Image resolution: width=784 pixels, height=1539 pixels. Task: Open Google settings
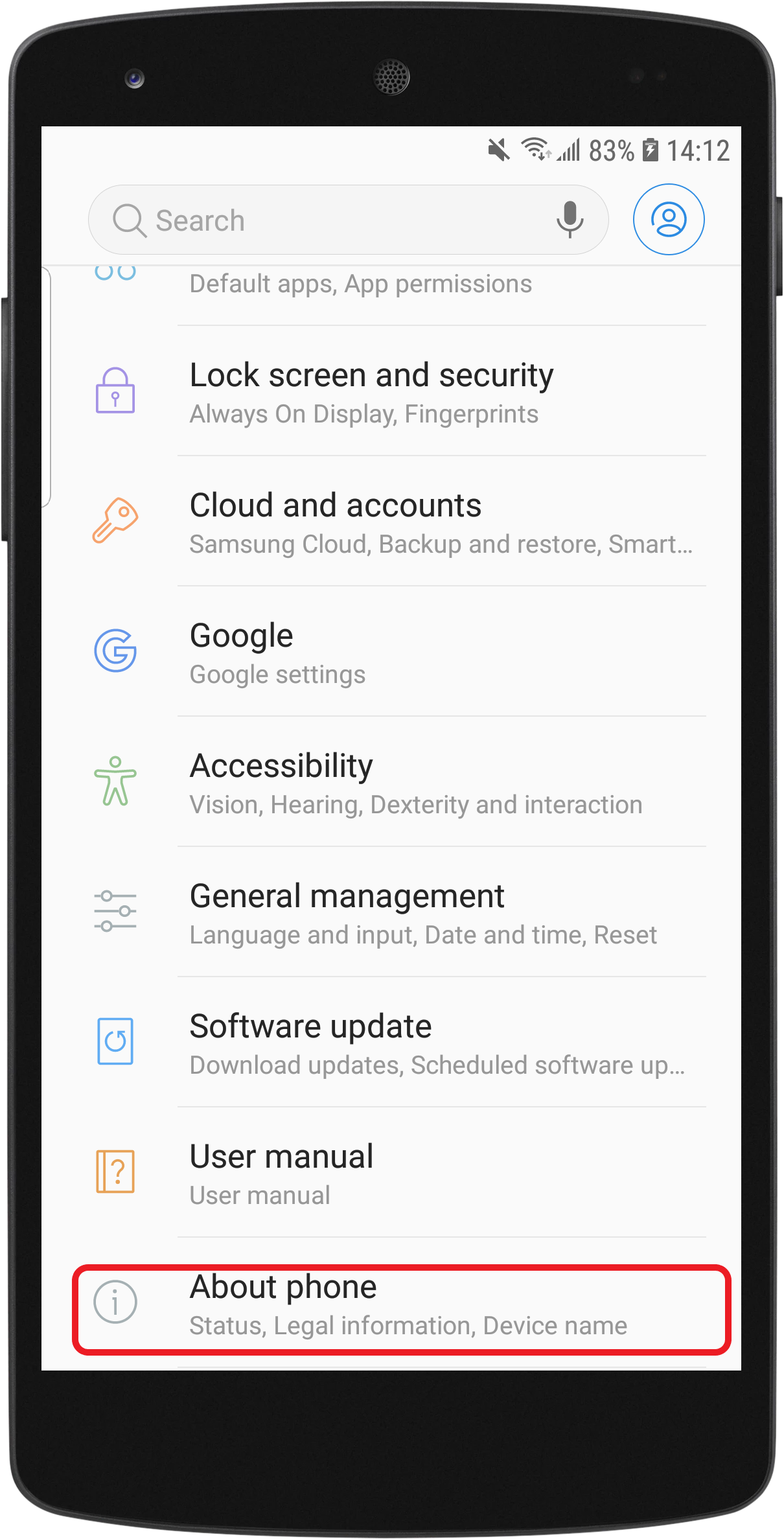[x=391, y=652]
